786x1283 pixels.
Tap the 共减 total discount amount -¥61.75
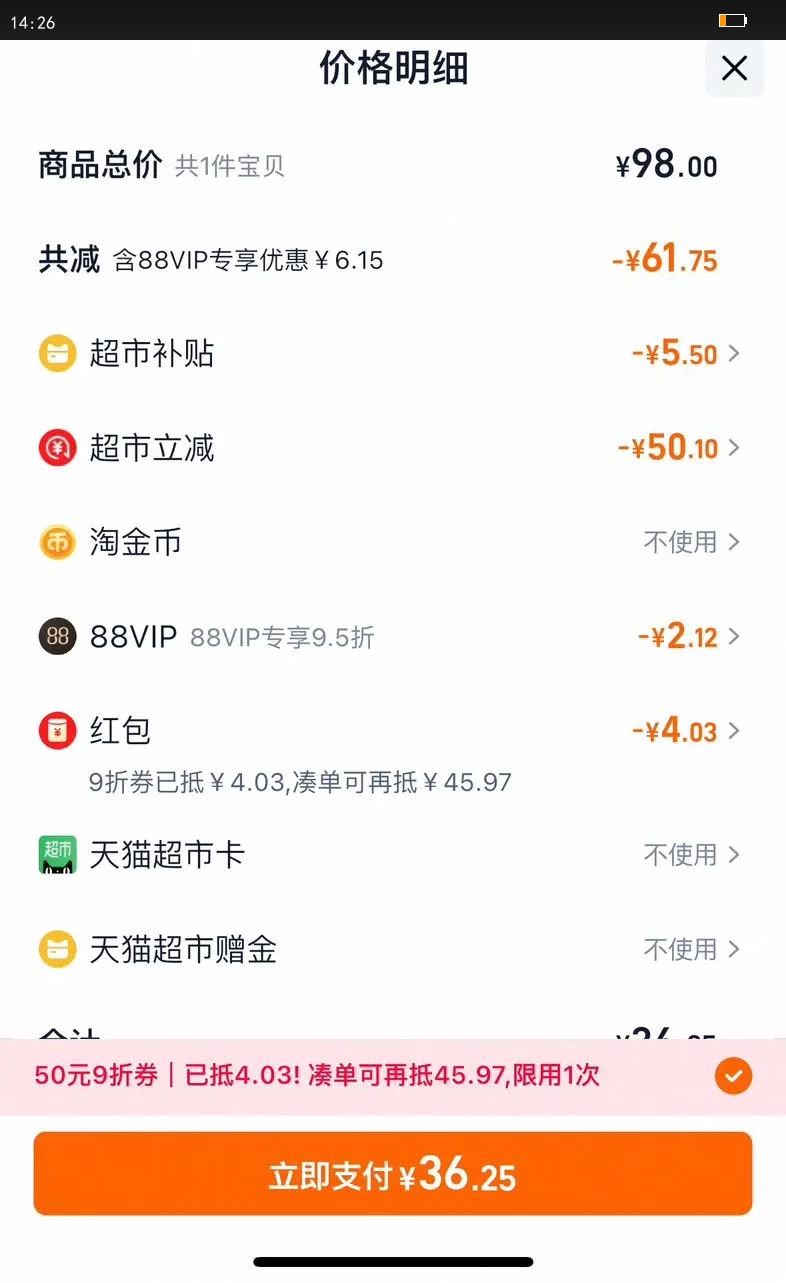tap(664, 258)
